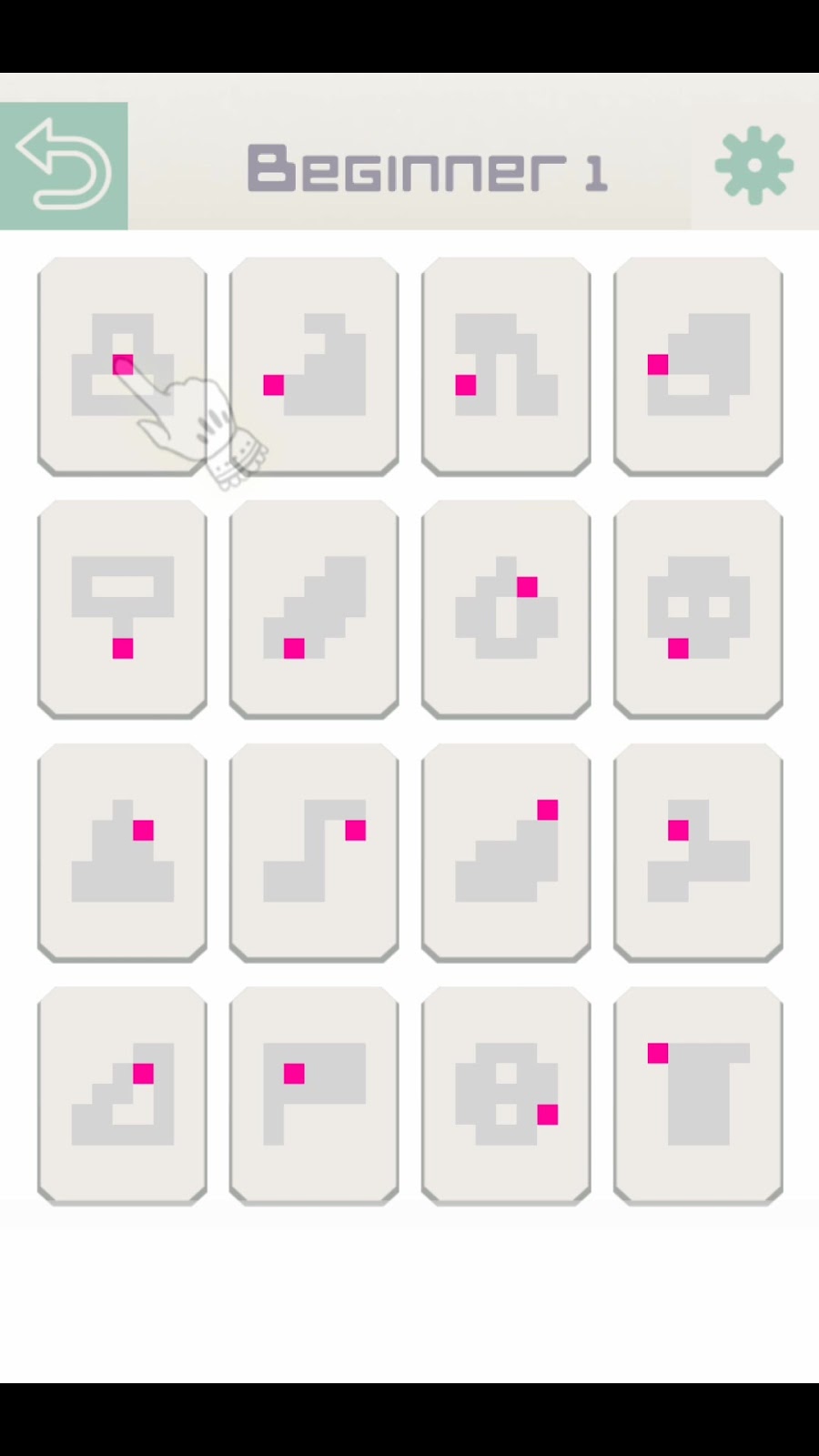Open the T-shaped puzzle in the bottom row
The image size is (819, 1456).
tap(698, 1096)
